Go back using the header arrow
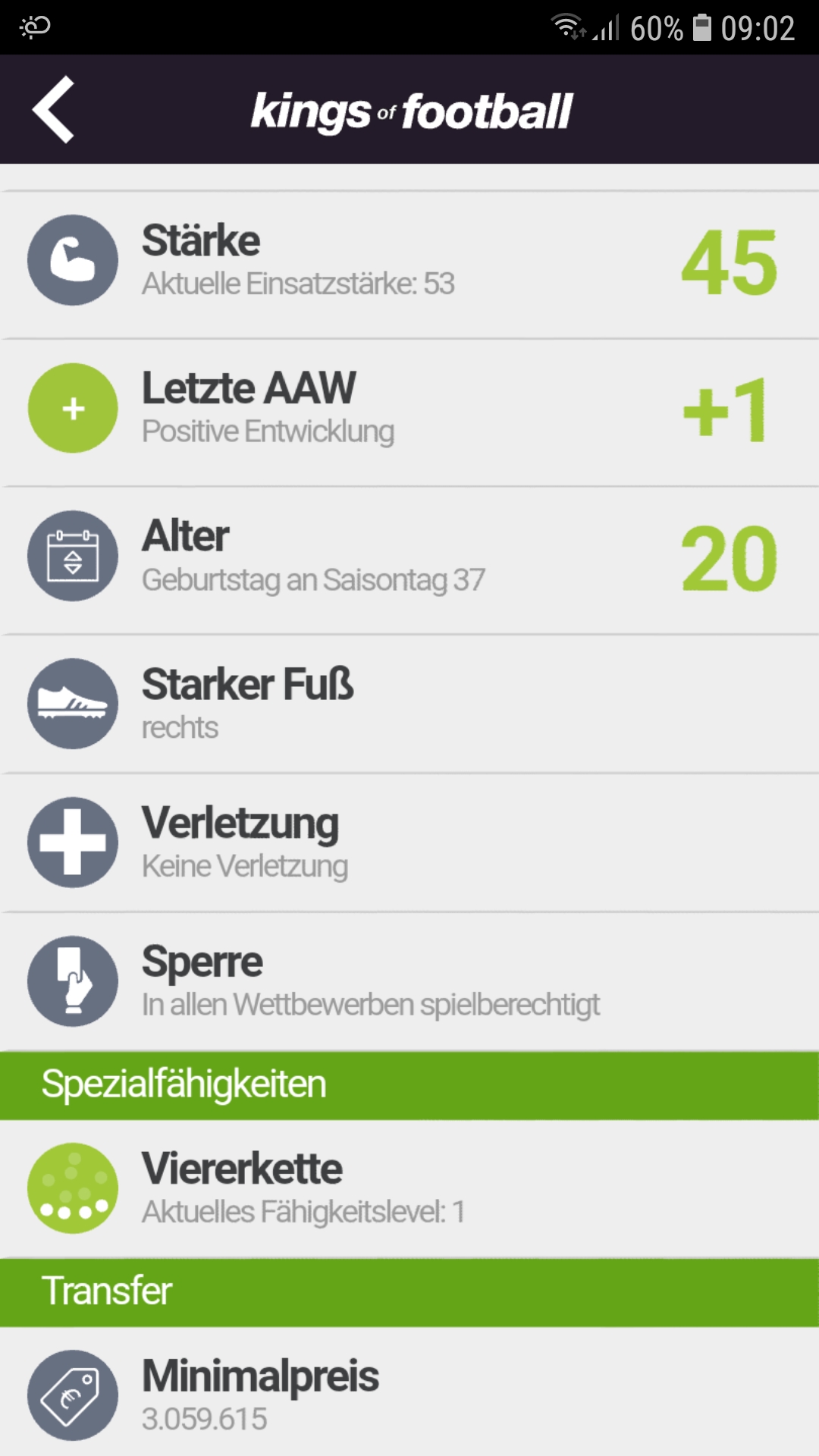The height and width of the screenshot is (1456, 819). 53,109
